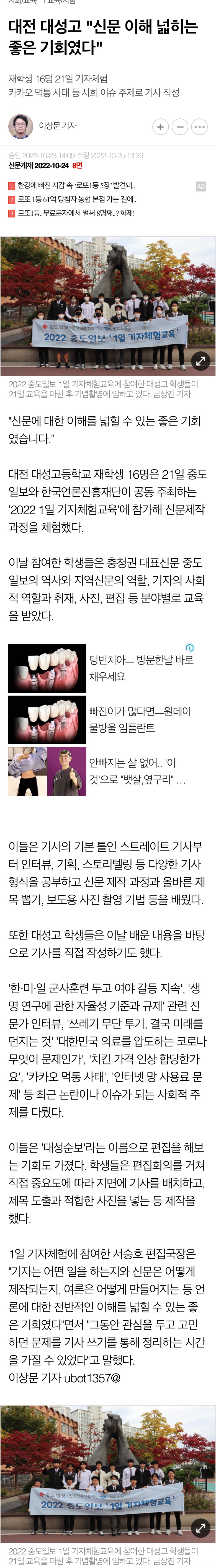The height and width of the screenshot is (1568, 216).
Task: Open the '빠진이가 많다면—원데이 물방울 임플란트' ad
Action: (x=140, y=719)
